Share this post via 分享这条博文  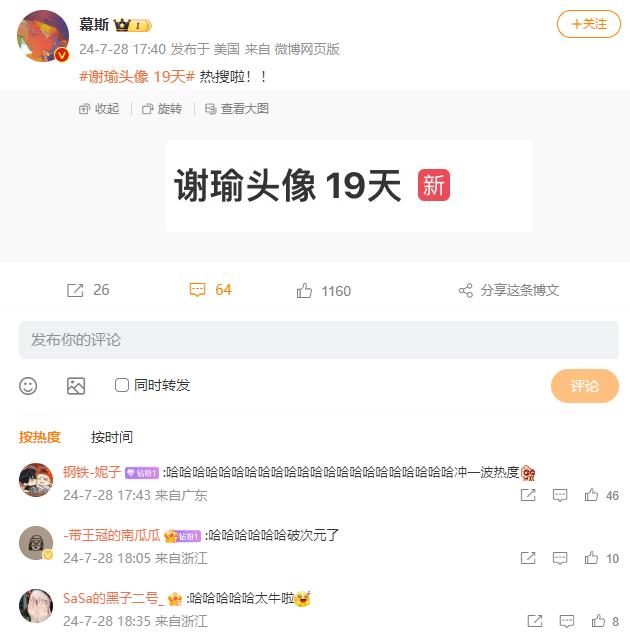[x=509, y=290]
